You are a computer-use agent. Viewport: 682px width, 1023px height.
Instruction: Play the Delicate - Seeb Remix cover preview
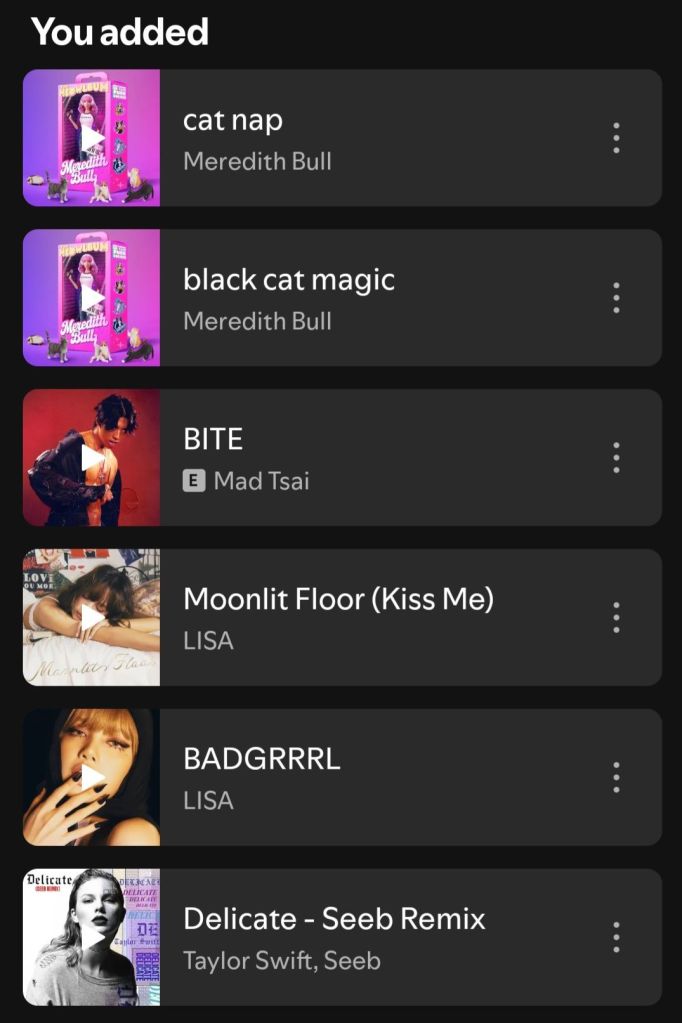point(92,938)
